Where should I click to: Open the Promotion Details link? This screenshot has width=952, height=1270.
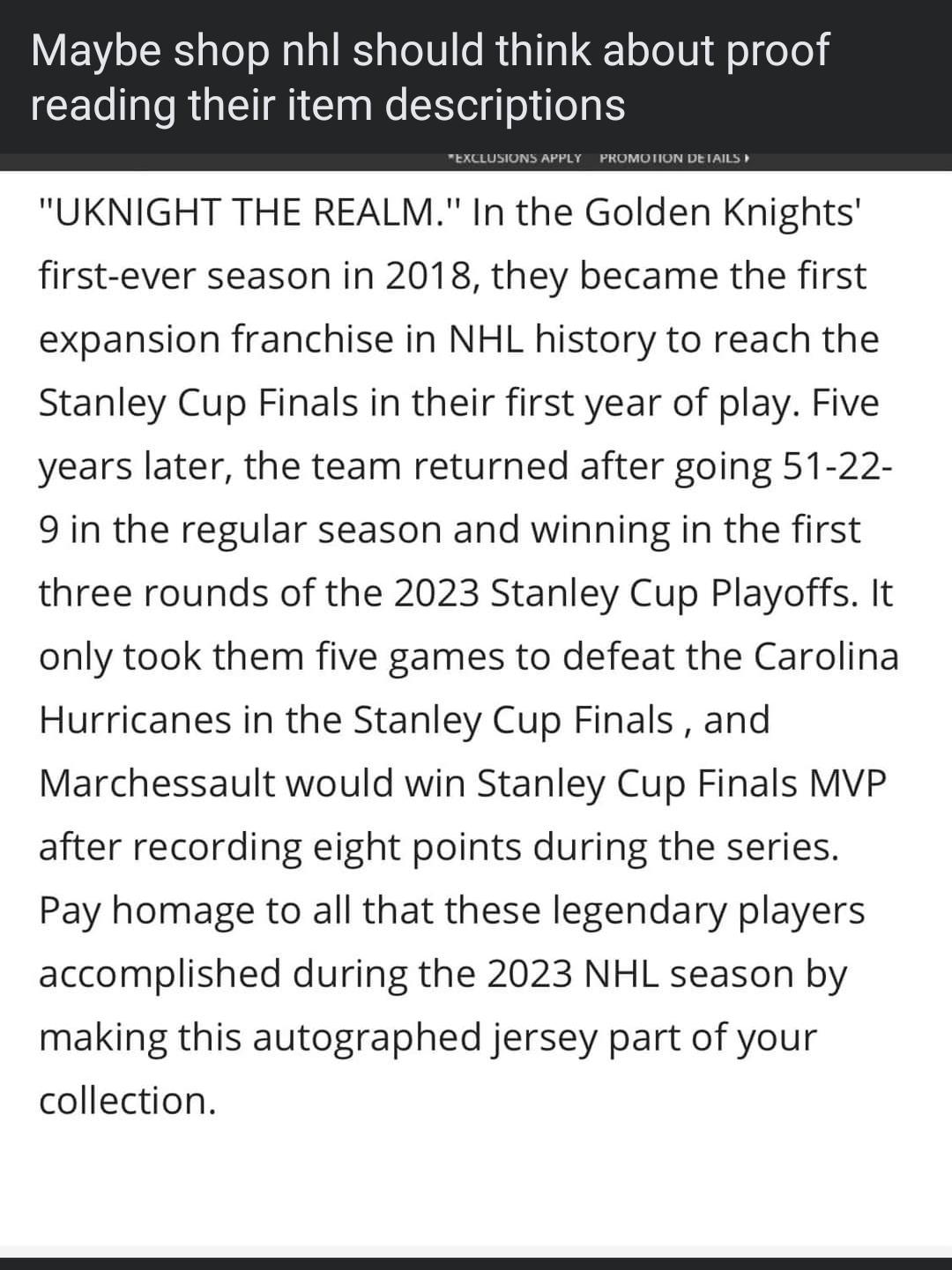tap(673, 159)
